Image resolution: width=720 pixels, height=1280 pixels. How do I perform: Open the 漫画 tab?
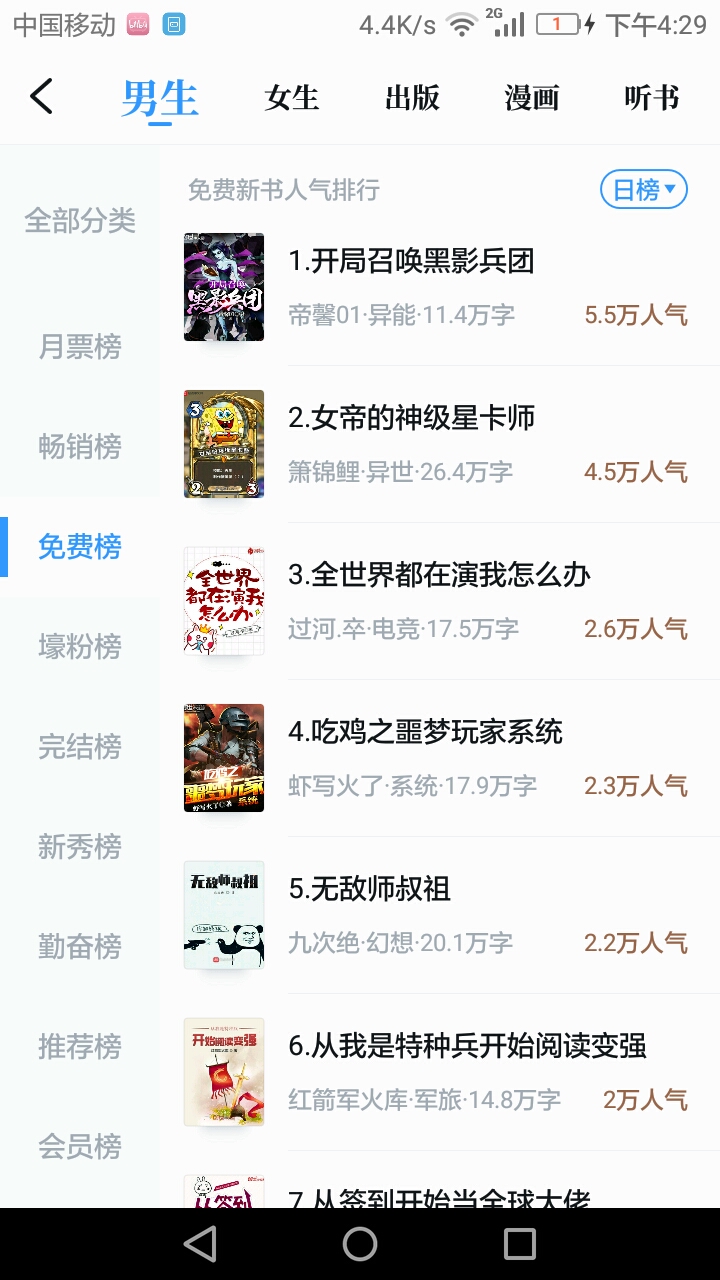tap(532, 98)
